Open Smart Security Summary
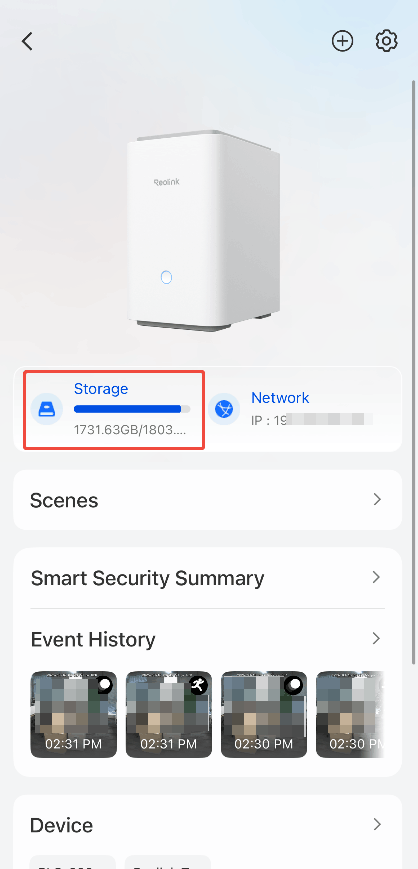The image size is (418, 869). pyautogui.click(x=207, y=578)
